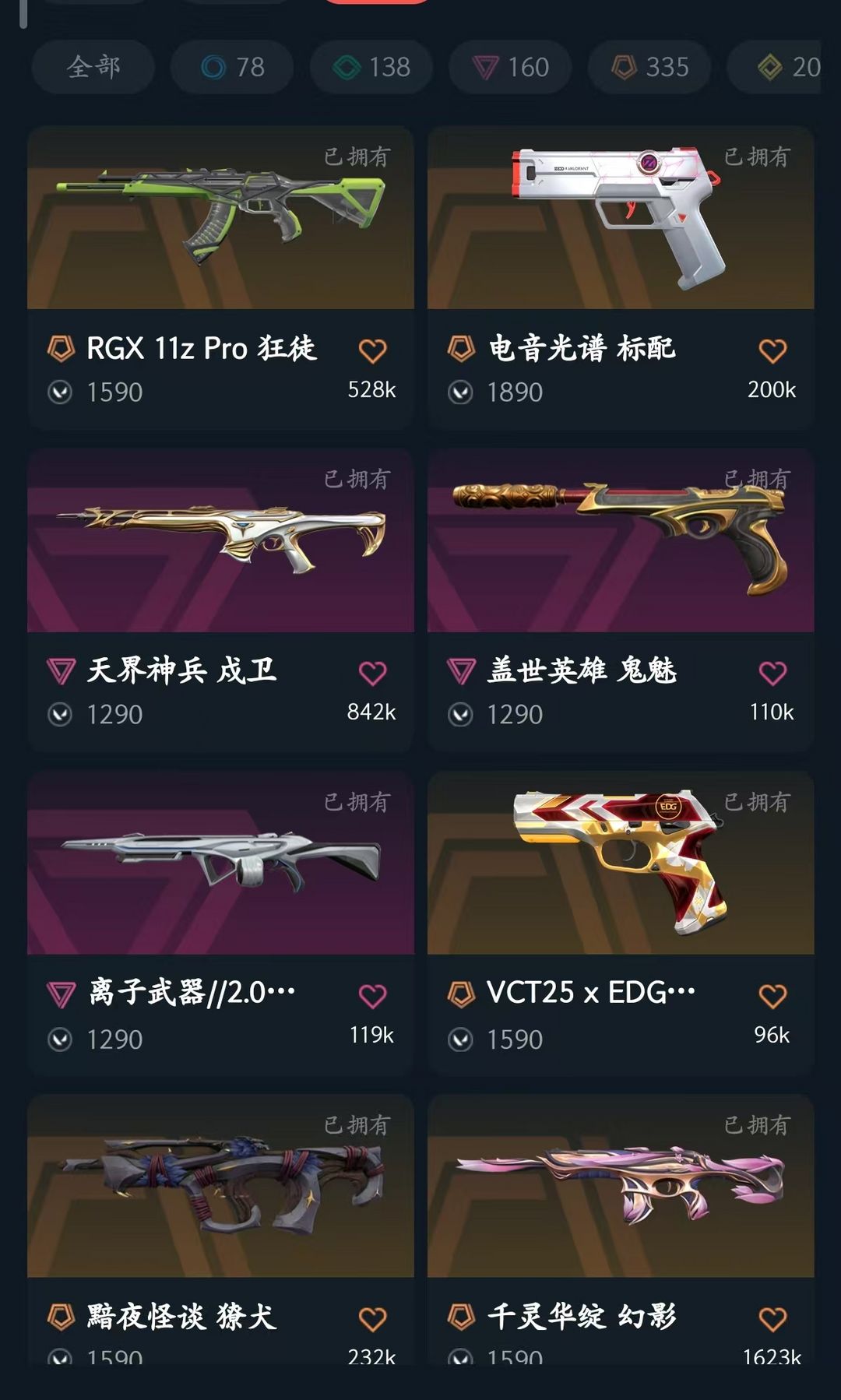This screenshot has width=841, height=1400.
Task: Like the 盖世英雄 鬼魅 skin
Action: tap(772, 674)
